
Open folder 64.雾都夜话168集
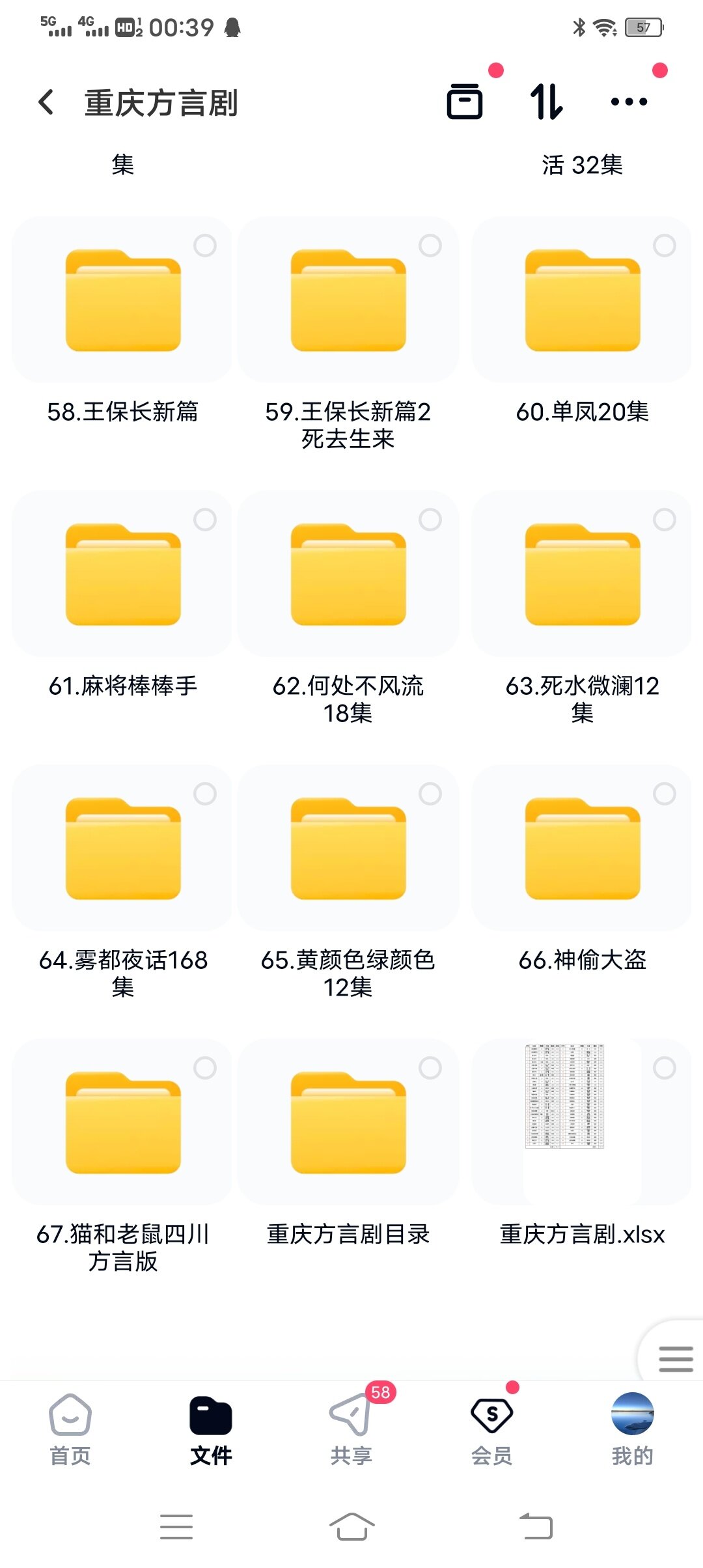(123, 849)
